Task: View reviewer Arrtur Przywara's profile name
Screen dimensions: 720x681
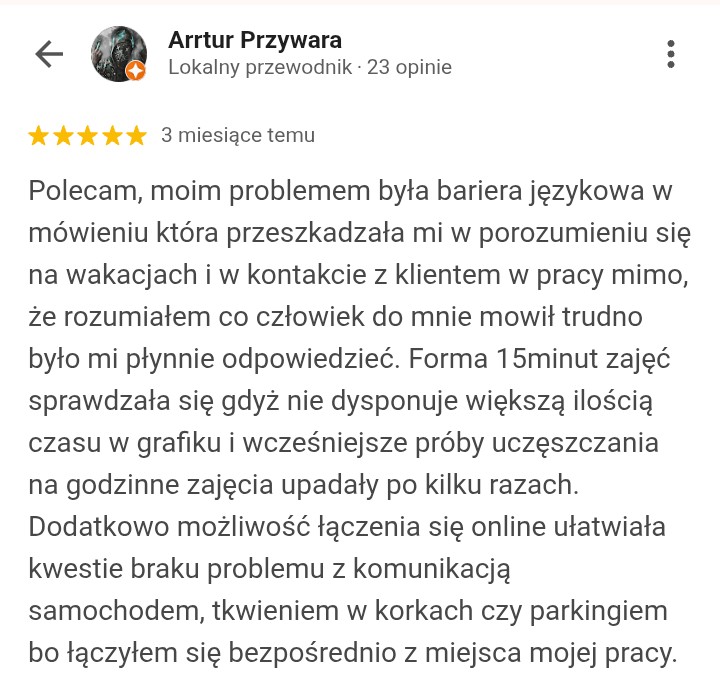Action: point(255,40)
